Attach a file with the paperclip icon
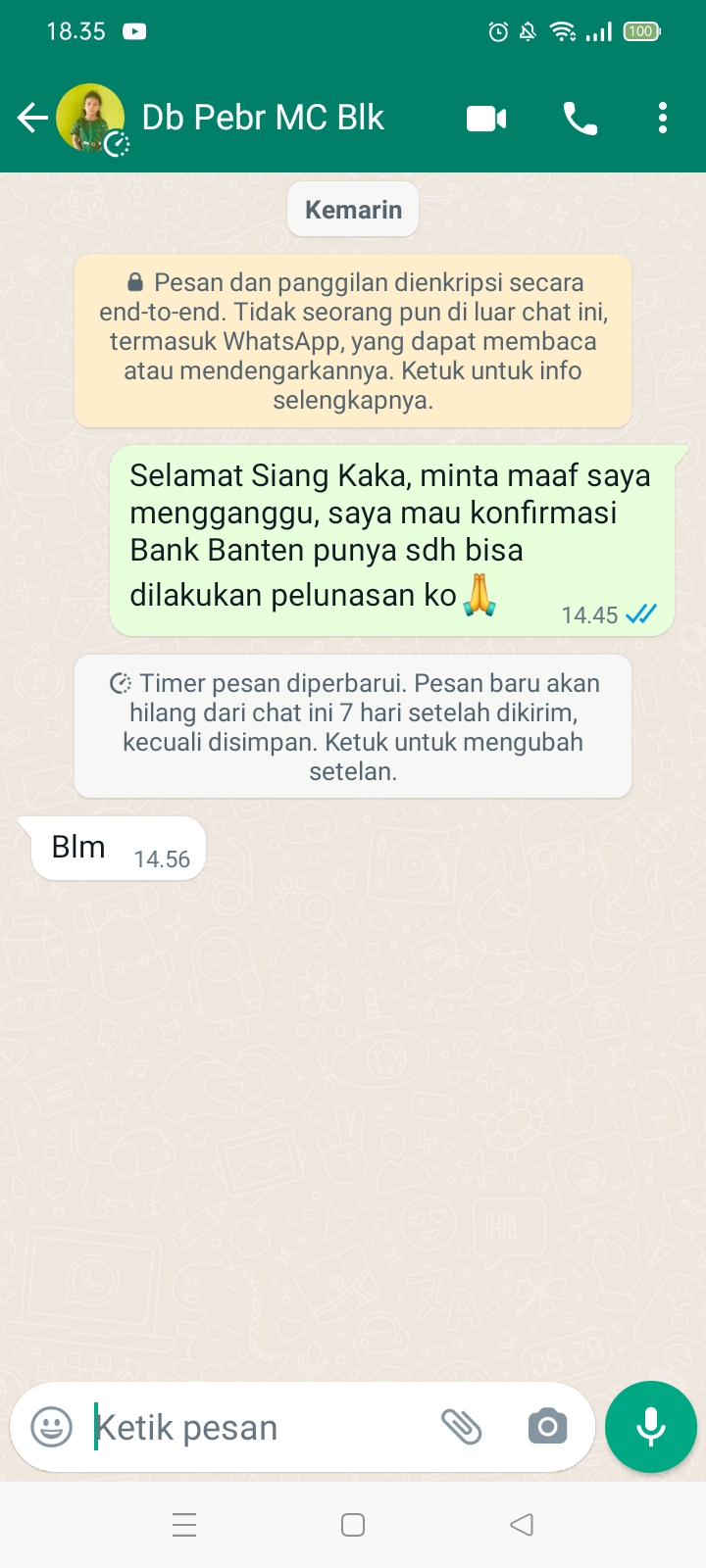Viewport: 706px width, 1568px height. [461, 1427]
